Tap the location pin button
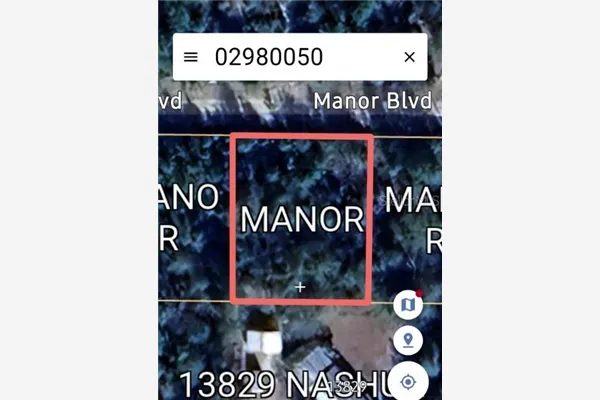 [x=408, y=342]
